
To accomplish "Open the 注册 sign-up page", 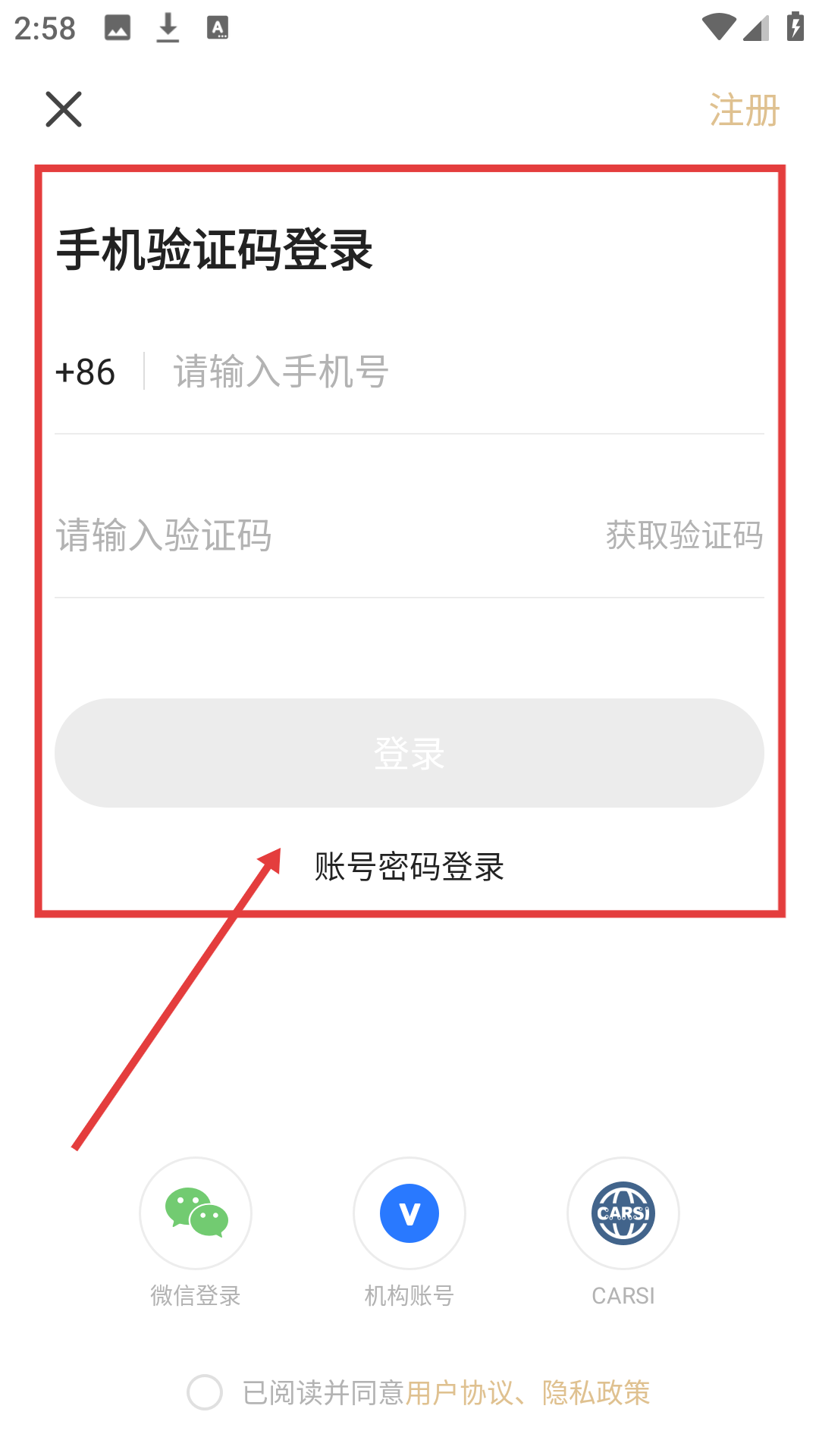I will 744,111.
